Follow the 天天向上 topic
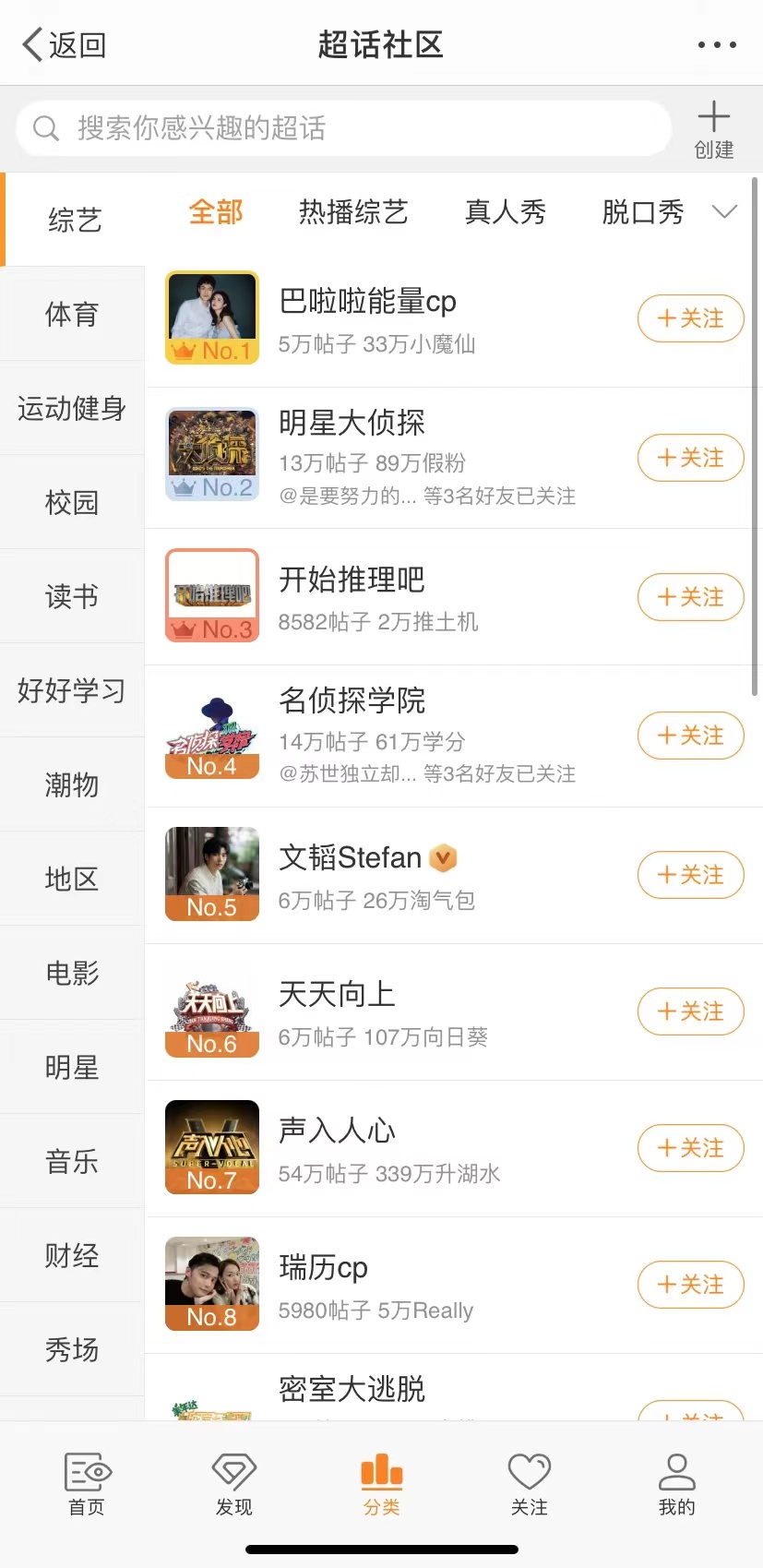 click(690, 1011)
